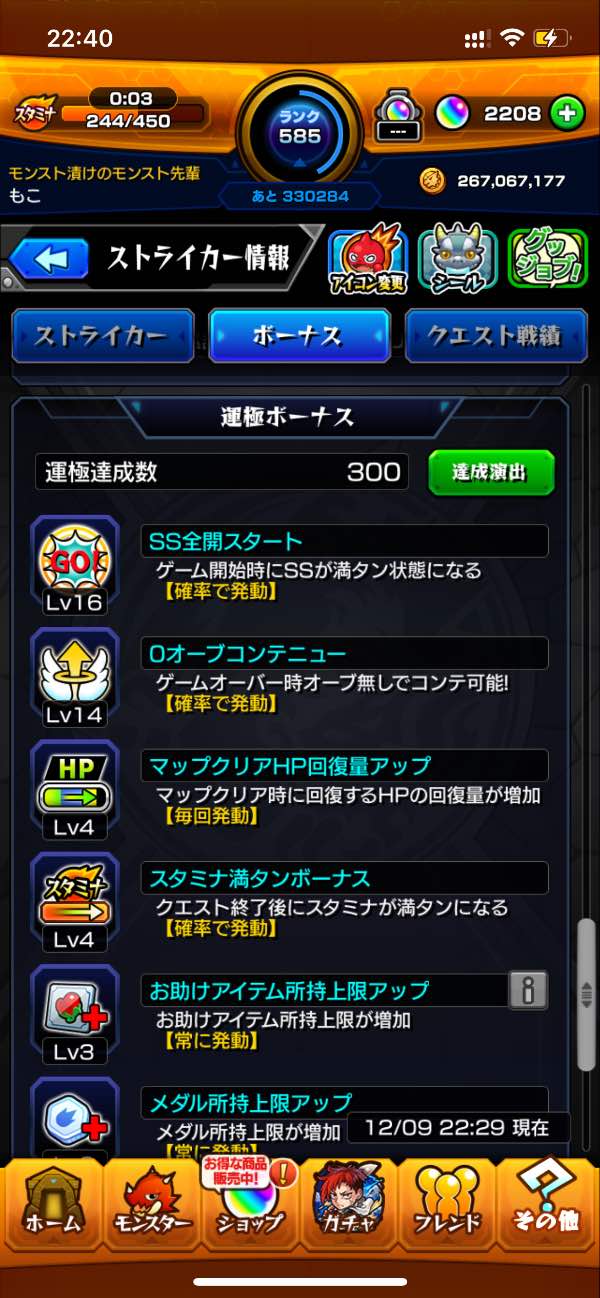600x1298 pixels.
Task: Go to ホーム
Action: [x=50, y=1203]
